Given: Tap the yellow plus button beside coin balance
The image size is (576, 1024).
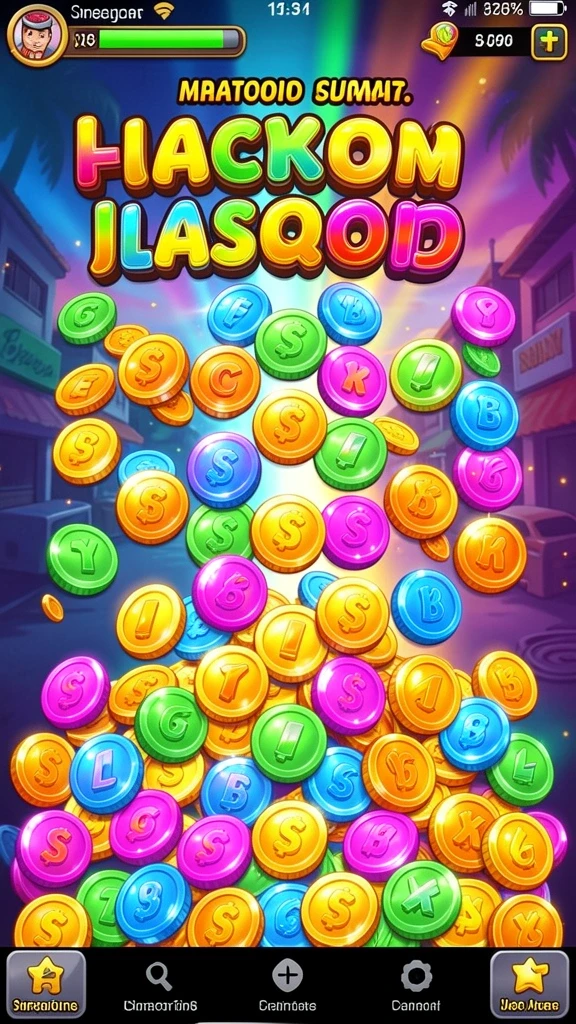Looking at the screenshot, I should (x=549, y=42).
